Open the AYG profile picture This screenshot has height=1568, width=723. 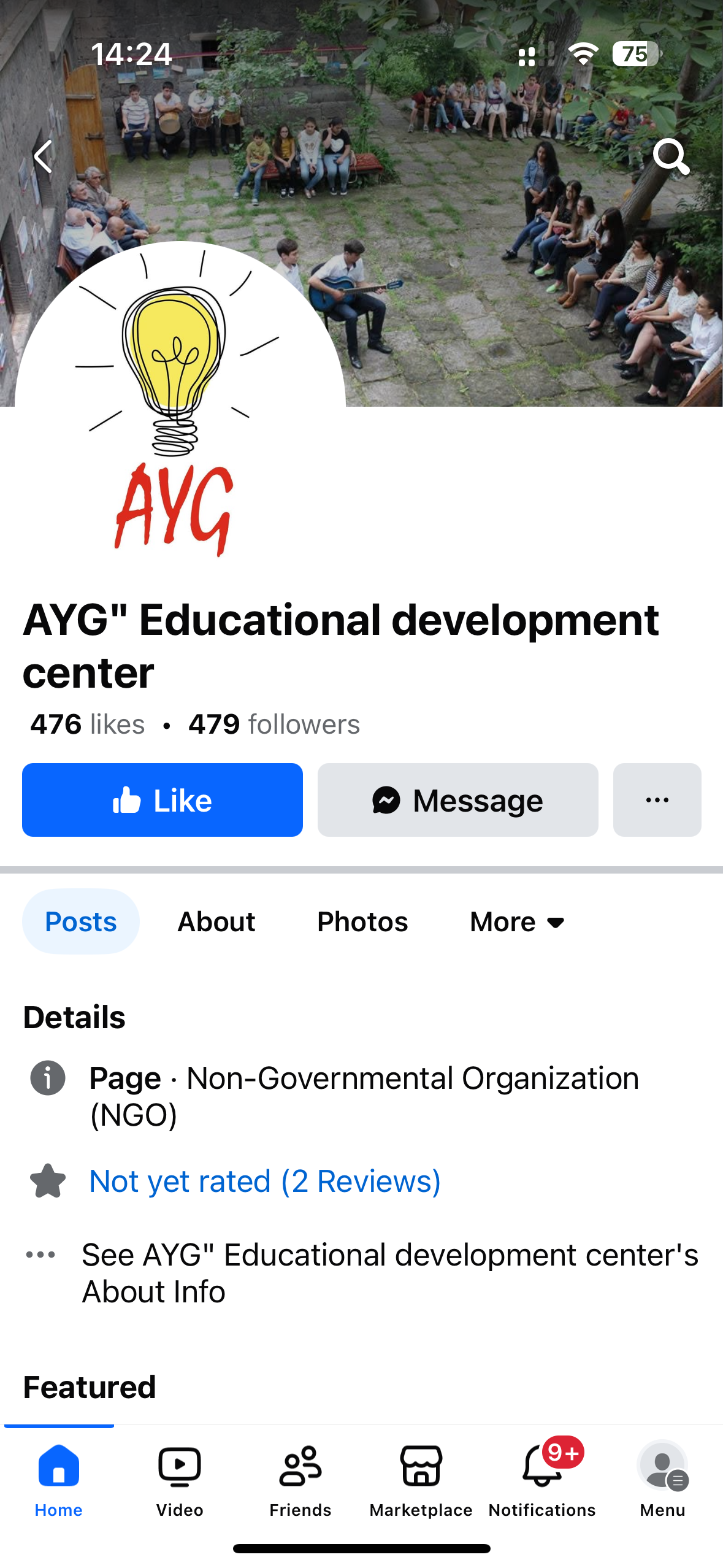[180, 406]
